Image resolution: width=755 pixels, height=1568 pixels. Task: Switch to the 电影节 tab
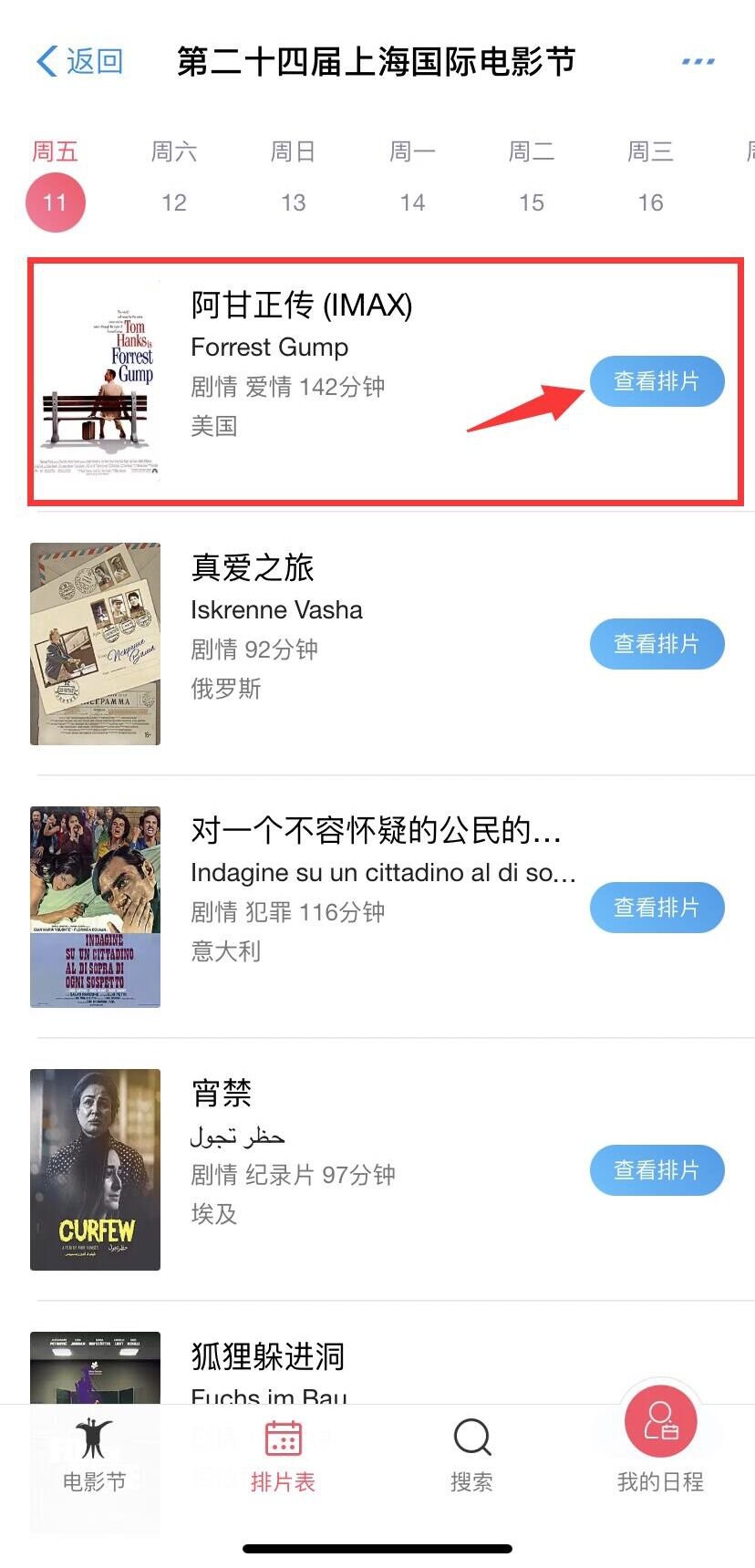pyautogui.click(x=94, y=1456)
